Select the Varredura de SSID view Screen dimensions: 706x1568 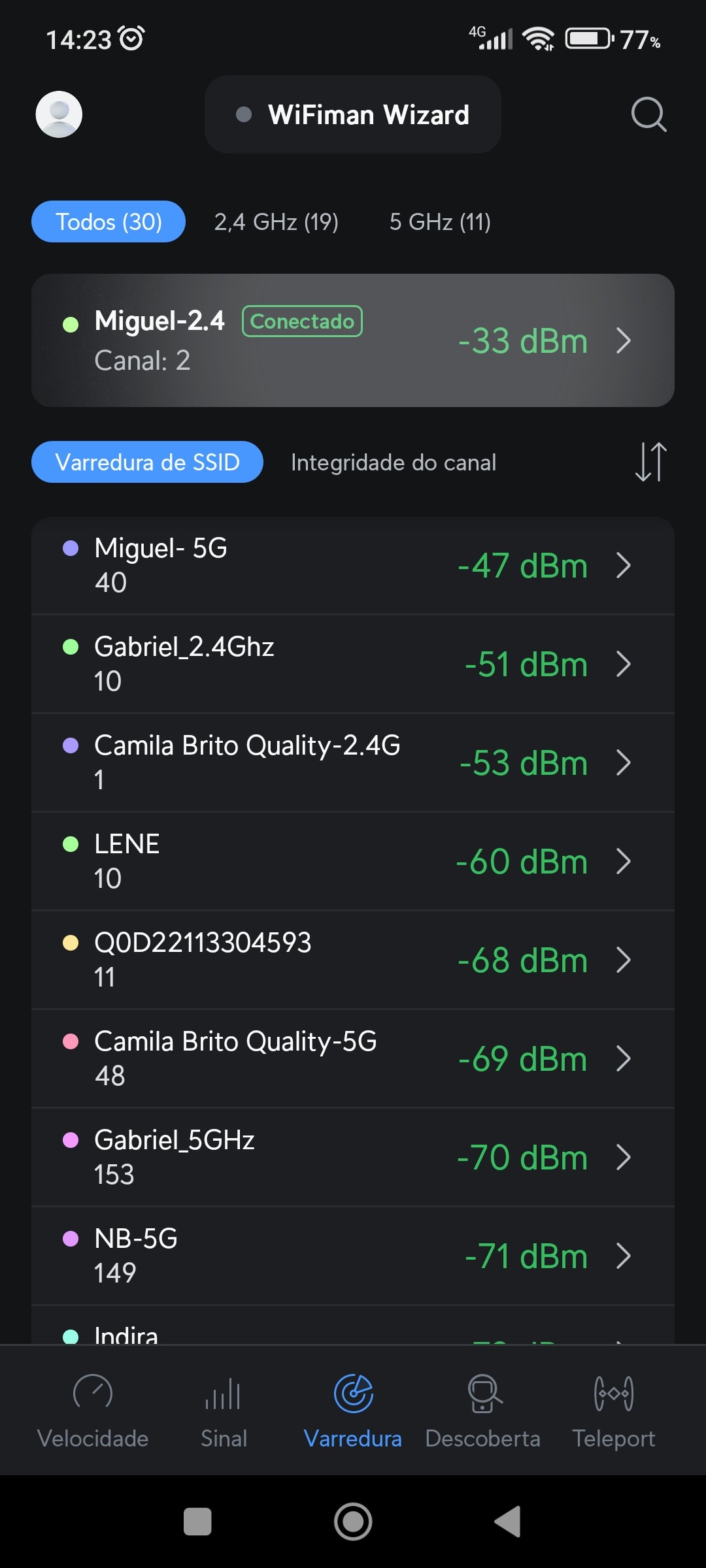click(x=148, y=463)
